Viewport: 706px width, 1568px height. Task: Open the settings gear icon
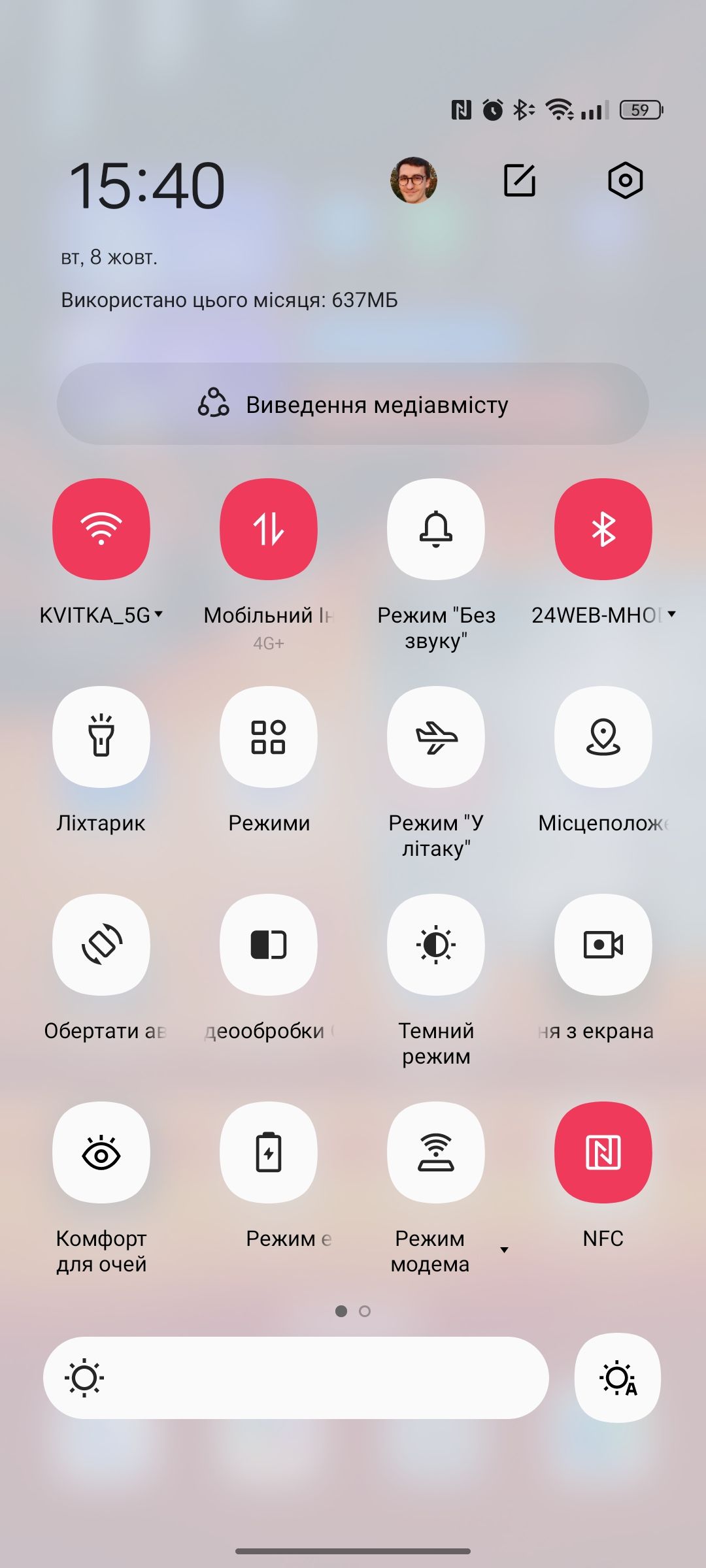point(625,180)
